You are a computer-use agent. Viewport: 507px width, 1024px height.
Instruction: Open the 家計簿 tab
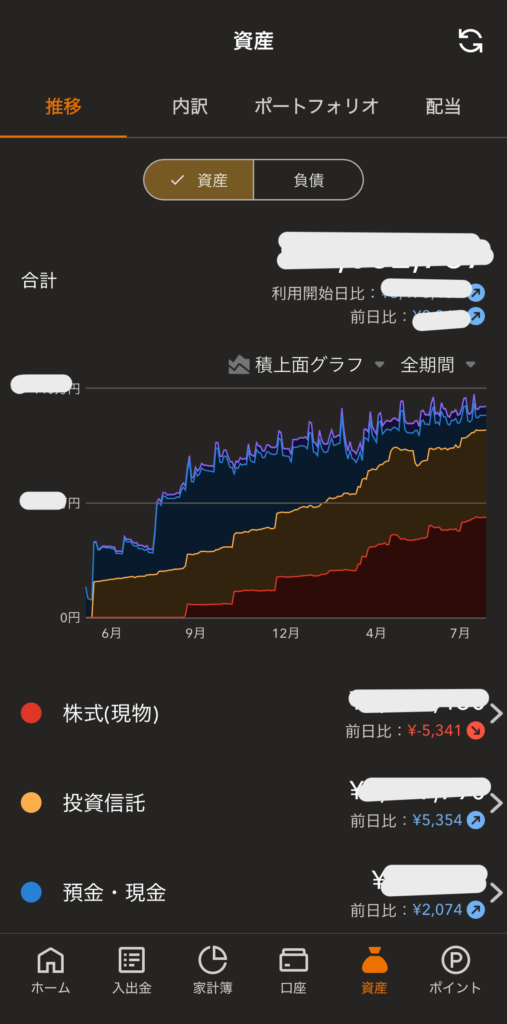212,970
